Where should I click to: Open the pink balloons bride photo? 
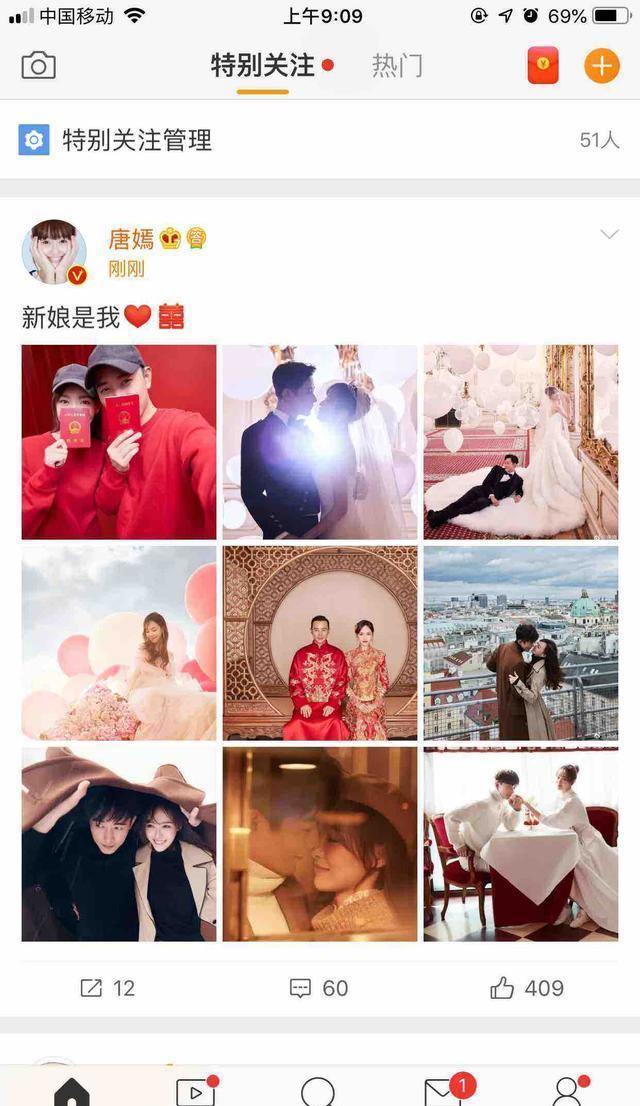tap(119, 643)
